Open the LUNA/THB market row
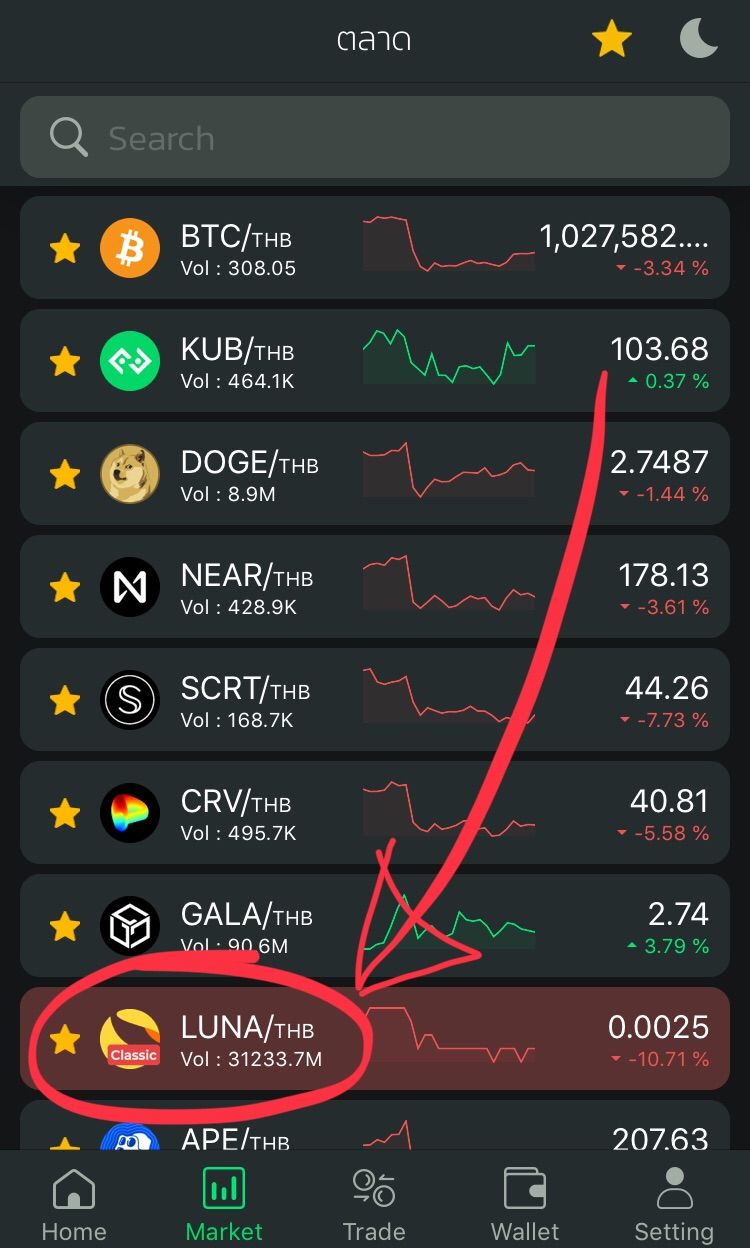This screenshot has height=1248, width=750. pyautogui.click(x=450, y=1040)
